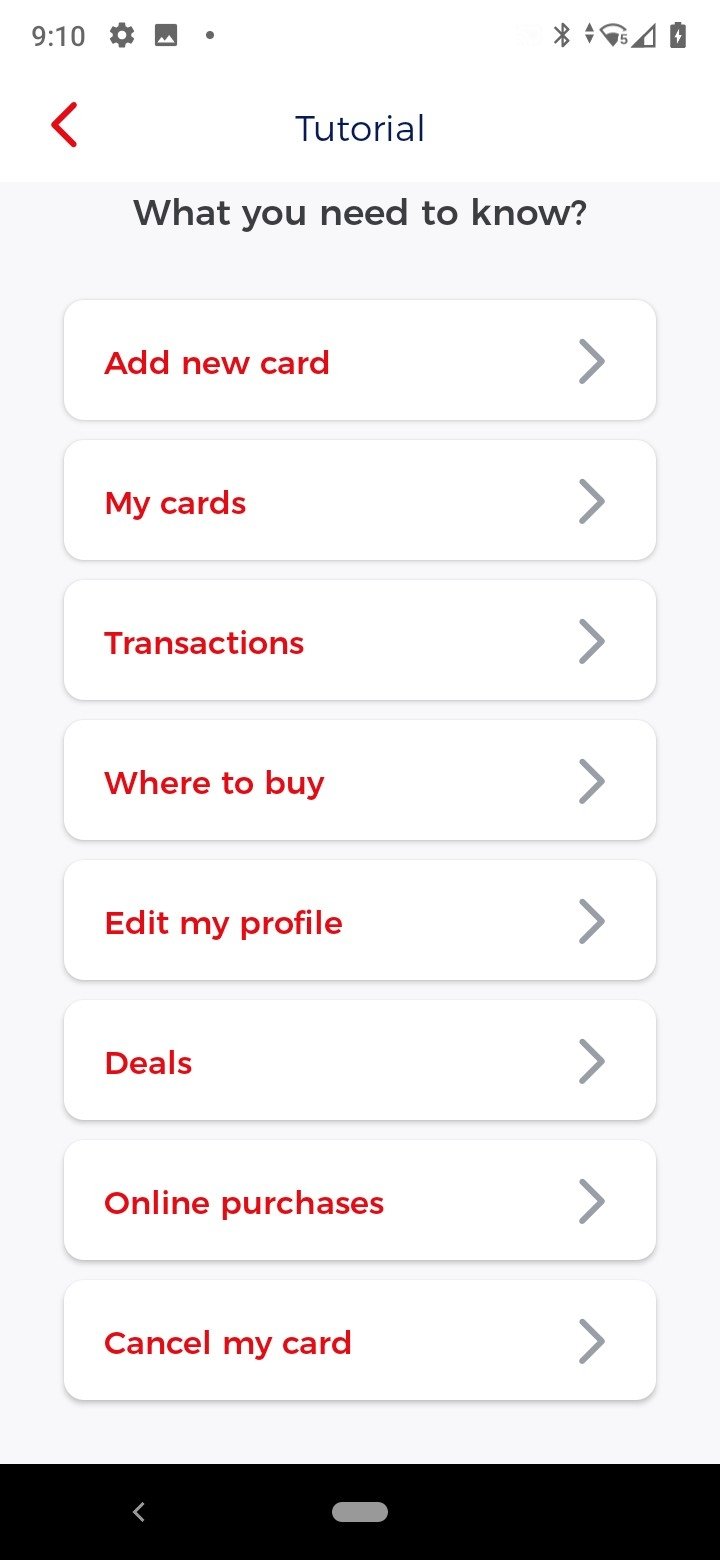720x1560 pixels.
Task: View the Deals tutorial
Action: (x=360, y=1060)
